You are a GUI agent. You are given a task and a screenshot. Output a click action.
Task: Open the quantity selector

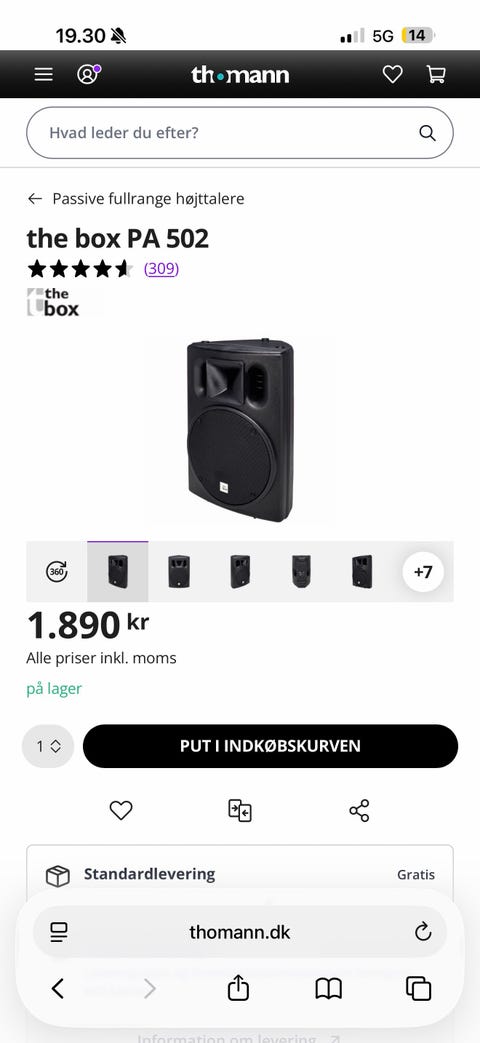tap(48, 746)
